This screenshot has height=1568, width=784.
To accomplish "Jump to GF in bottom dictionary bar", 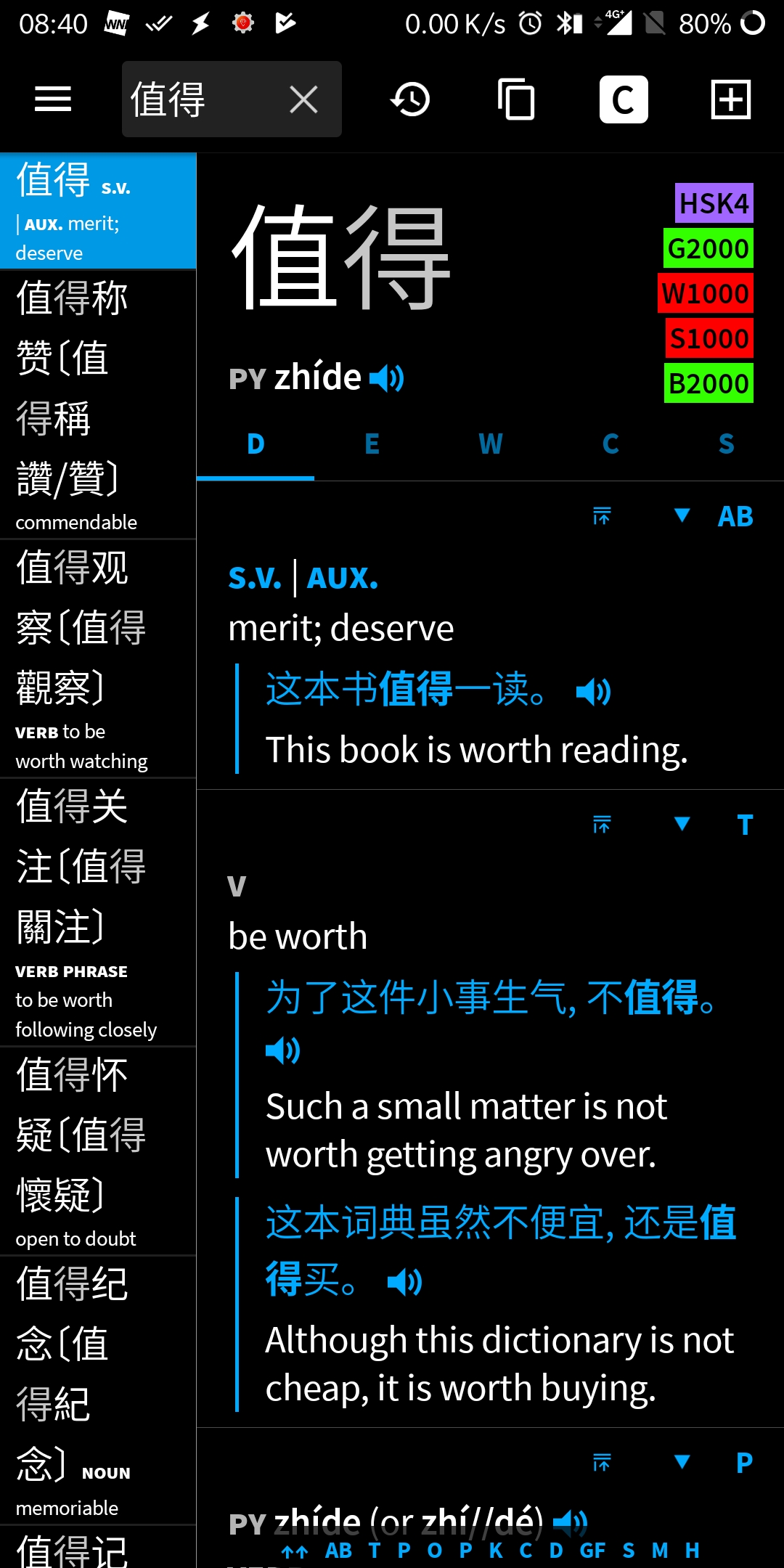I will click(x=592, y=1551).
